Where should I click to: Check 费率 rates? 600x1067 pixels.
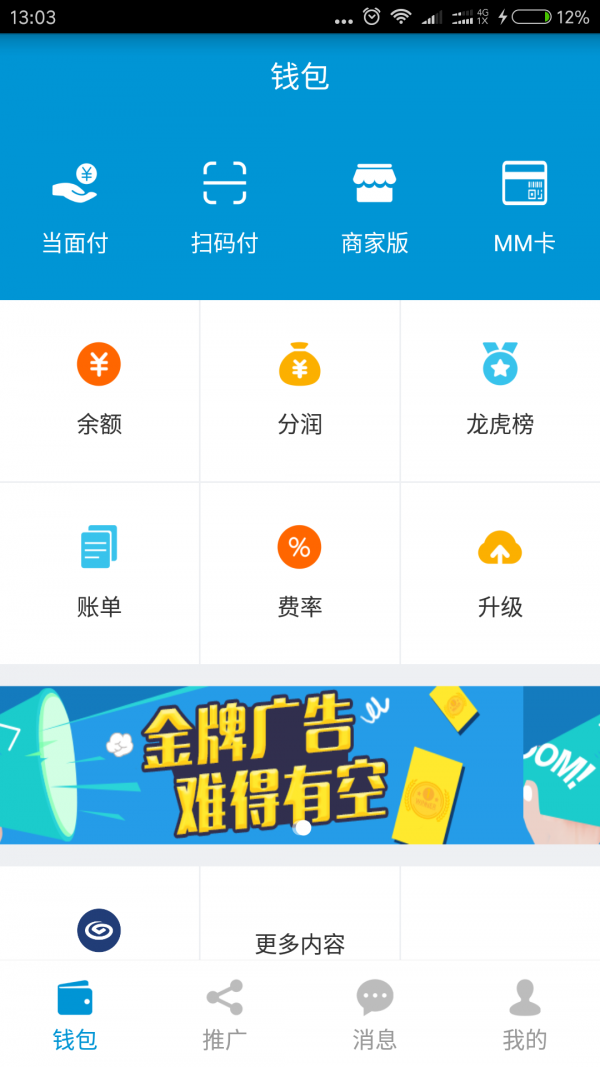coord(300,572)
